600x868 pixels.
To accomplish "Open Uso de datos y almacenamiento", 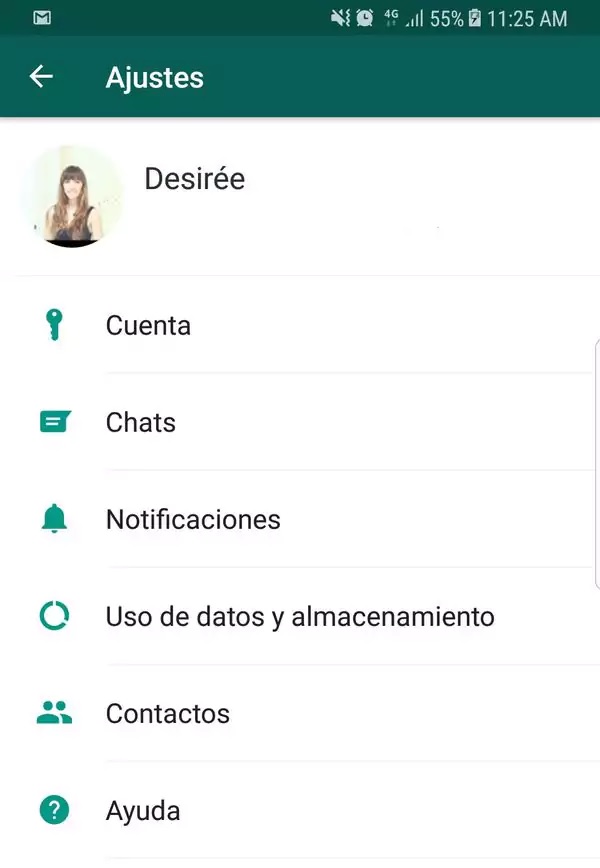I will click(x=300, y=617).
